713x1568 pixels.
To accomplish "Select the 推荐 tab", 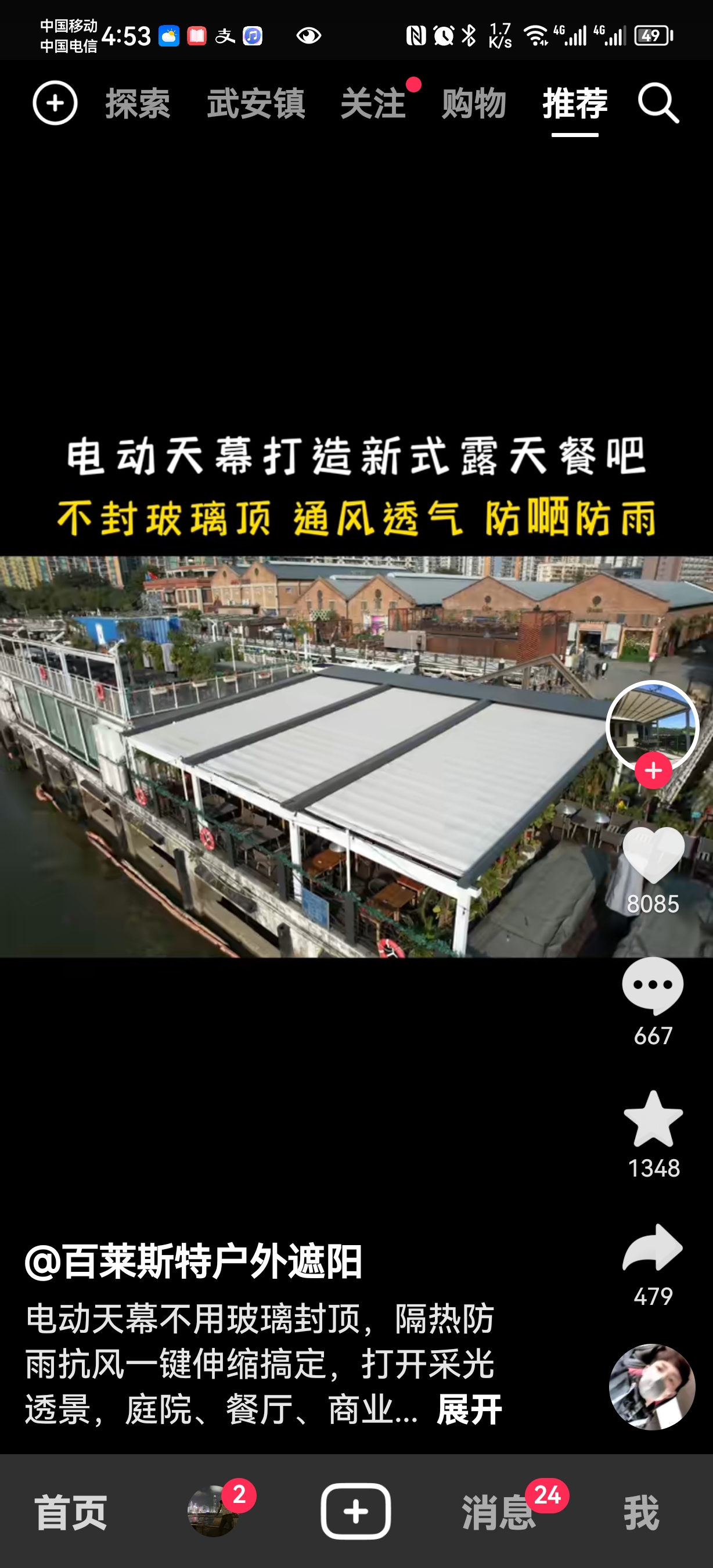I will pyautogui.click(x=575, y=103).
